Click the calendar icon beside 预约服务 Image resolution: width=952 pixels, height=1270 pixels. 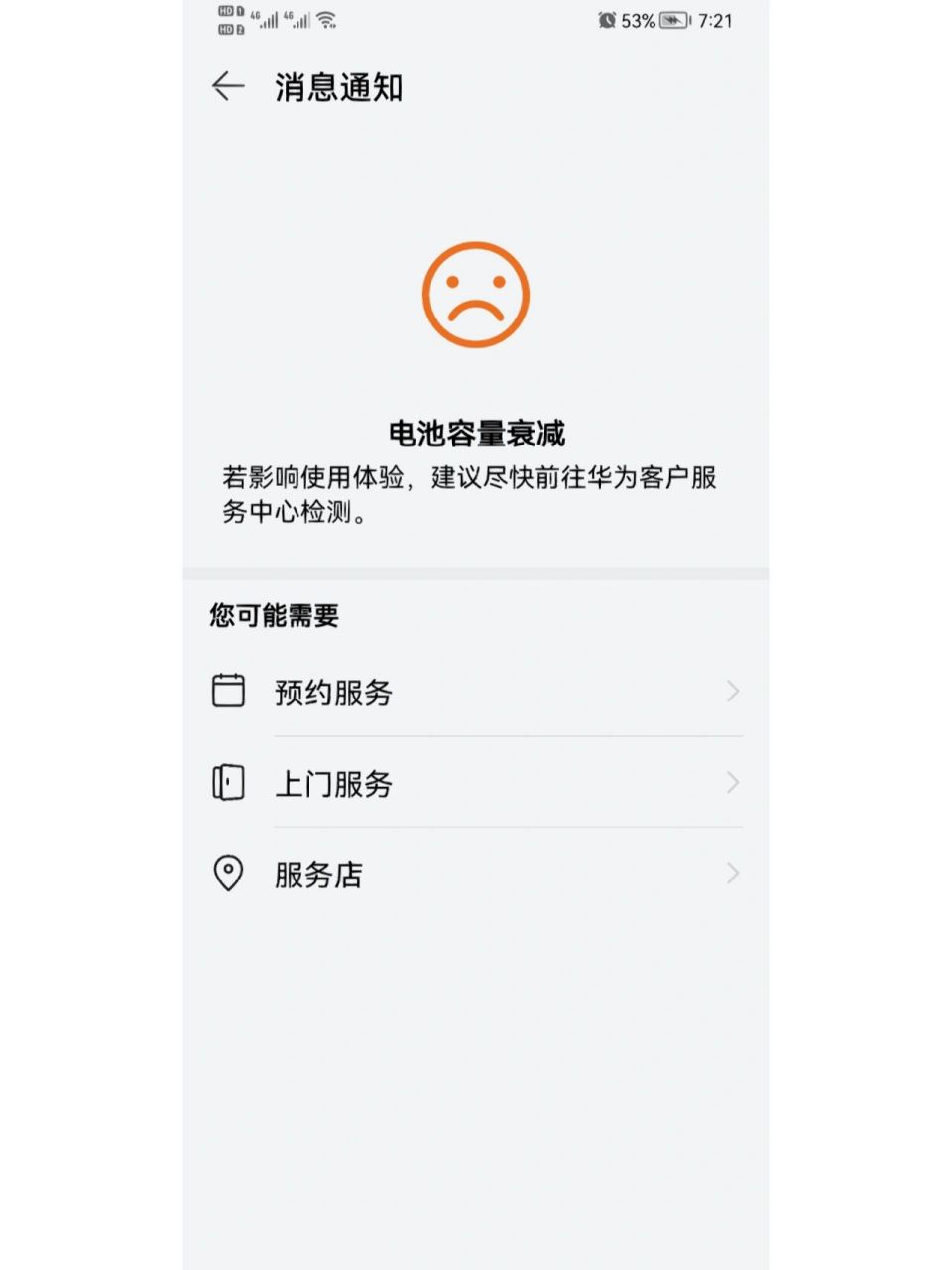[229, 692]
